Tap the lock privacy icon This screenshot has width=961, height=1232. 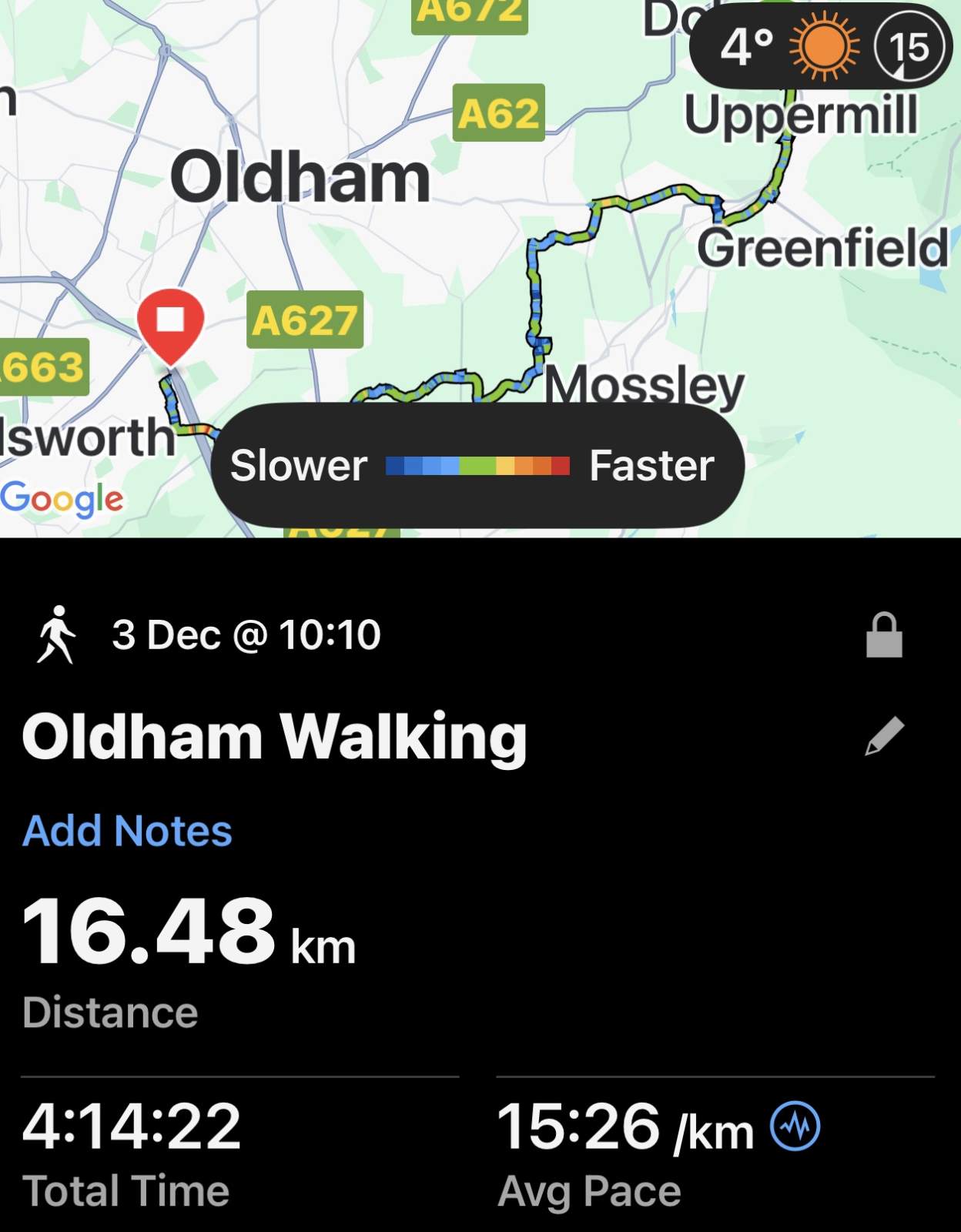[884, 635]
